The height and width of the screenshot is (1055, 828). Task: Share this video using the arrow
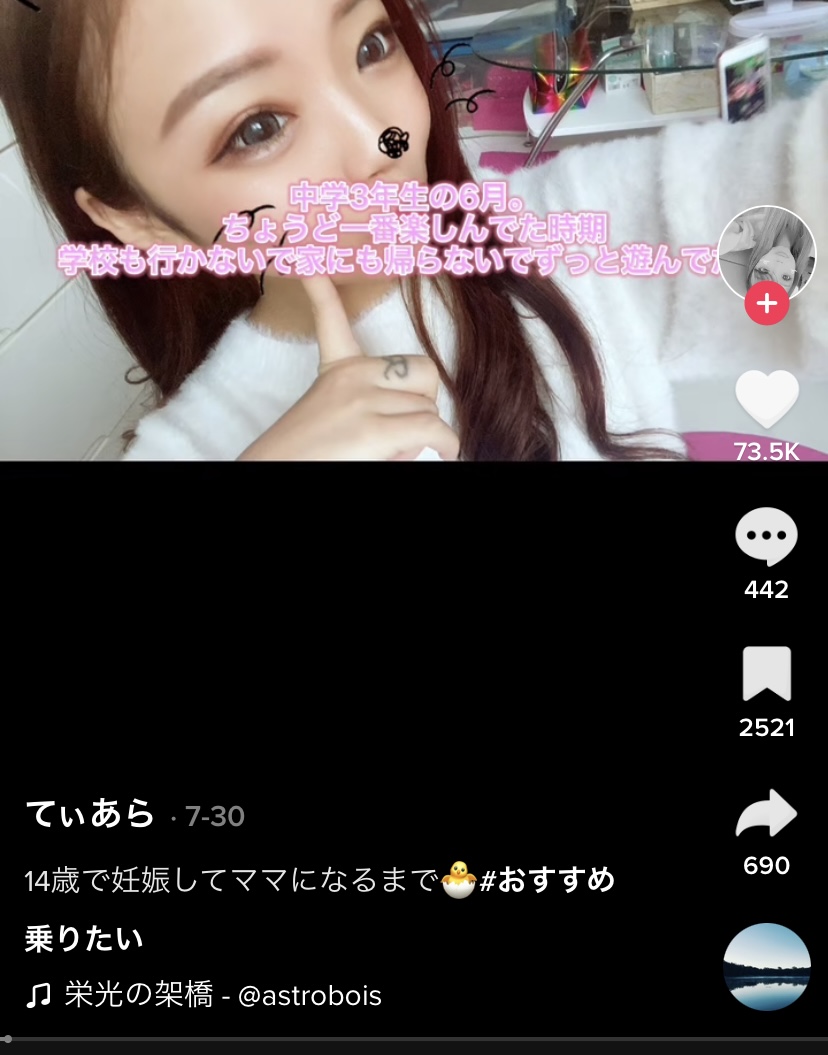[x=766, y=813]
